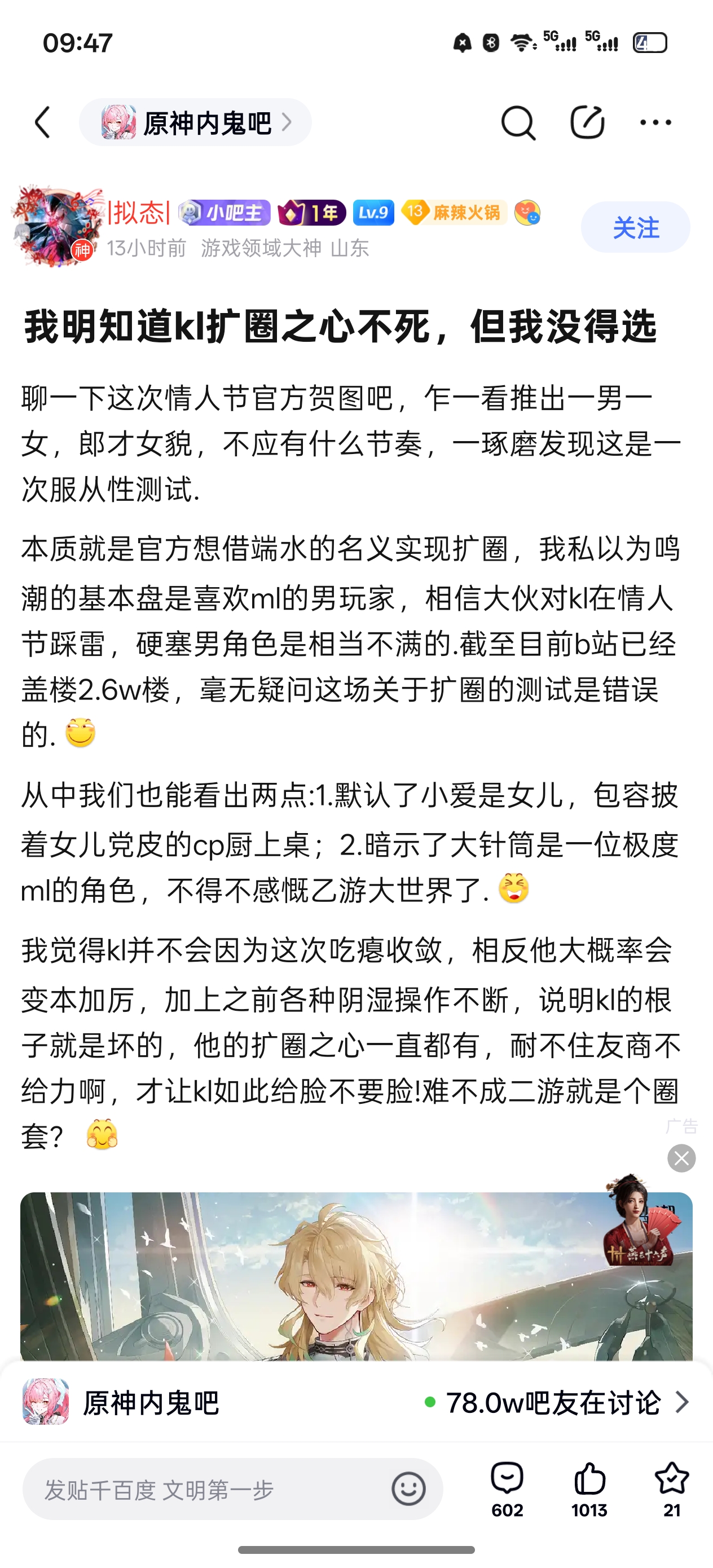Open the emoji picker smiley icon
Image resolution: width=713 pixels, height=1568 pixels.
[x=408, y=1489]
